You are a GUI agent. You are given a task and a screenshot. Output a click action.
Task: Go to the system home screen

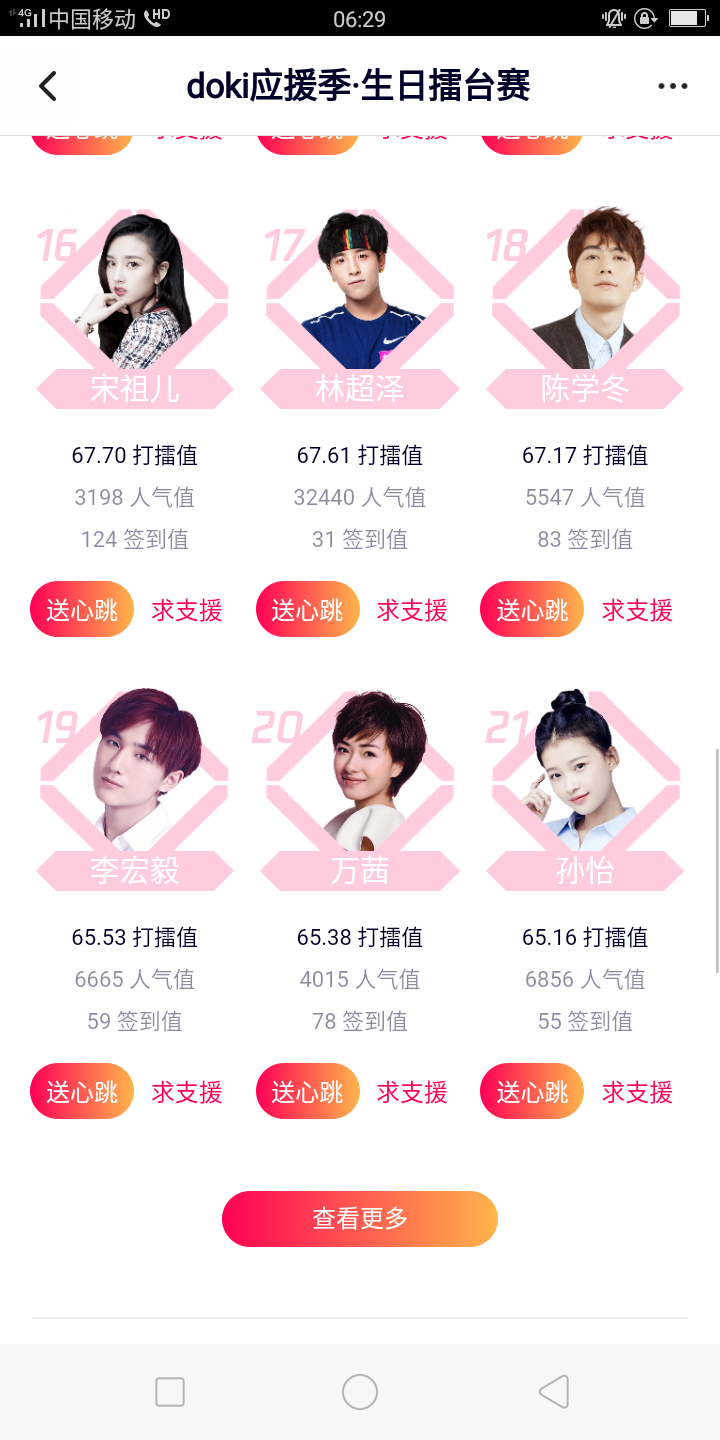(x=360, y=1392)
